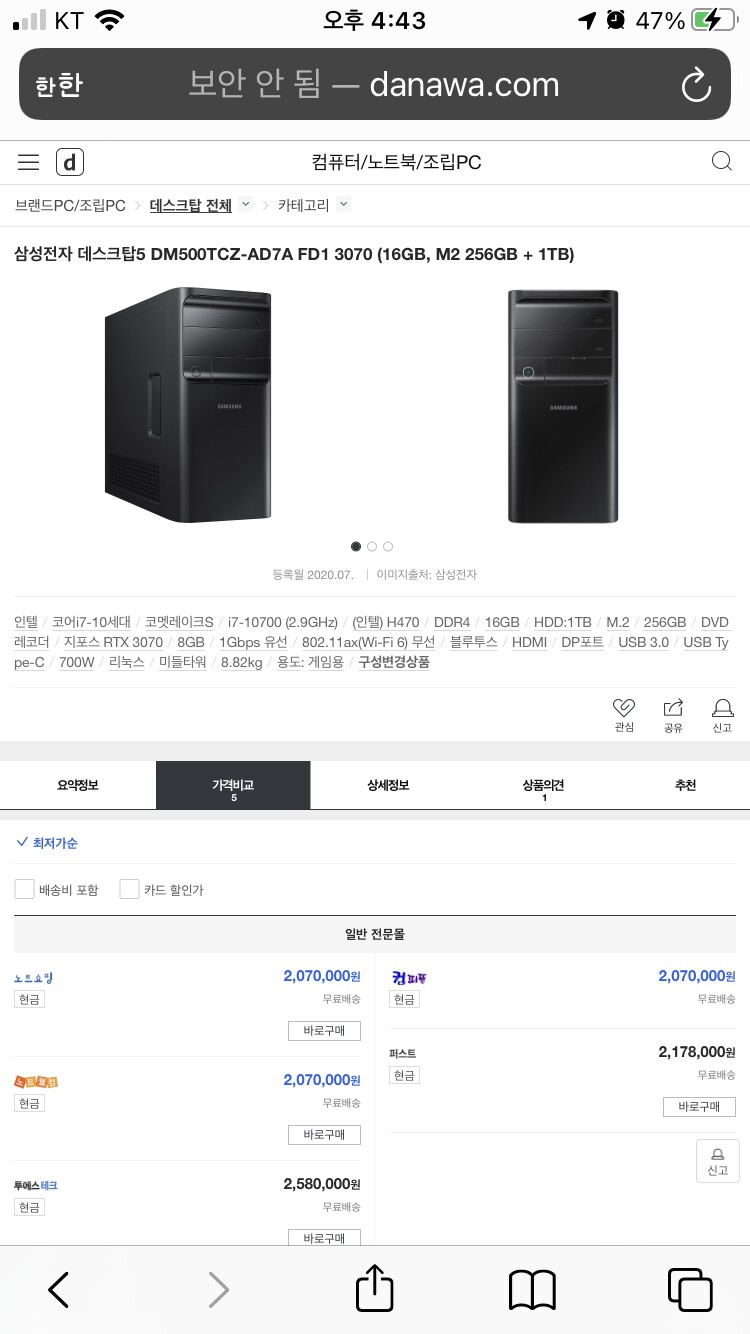
Task: Expand the 데스크탑 전체 dropdown
Action: [x=246, y=204]
